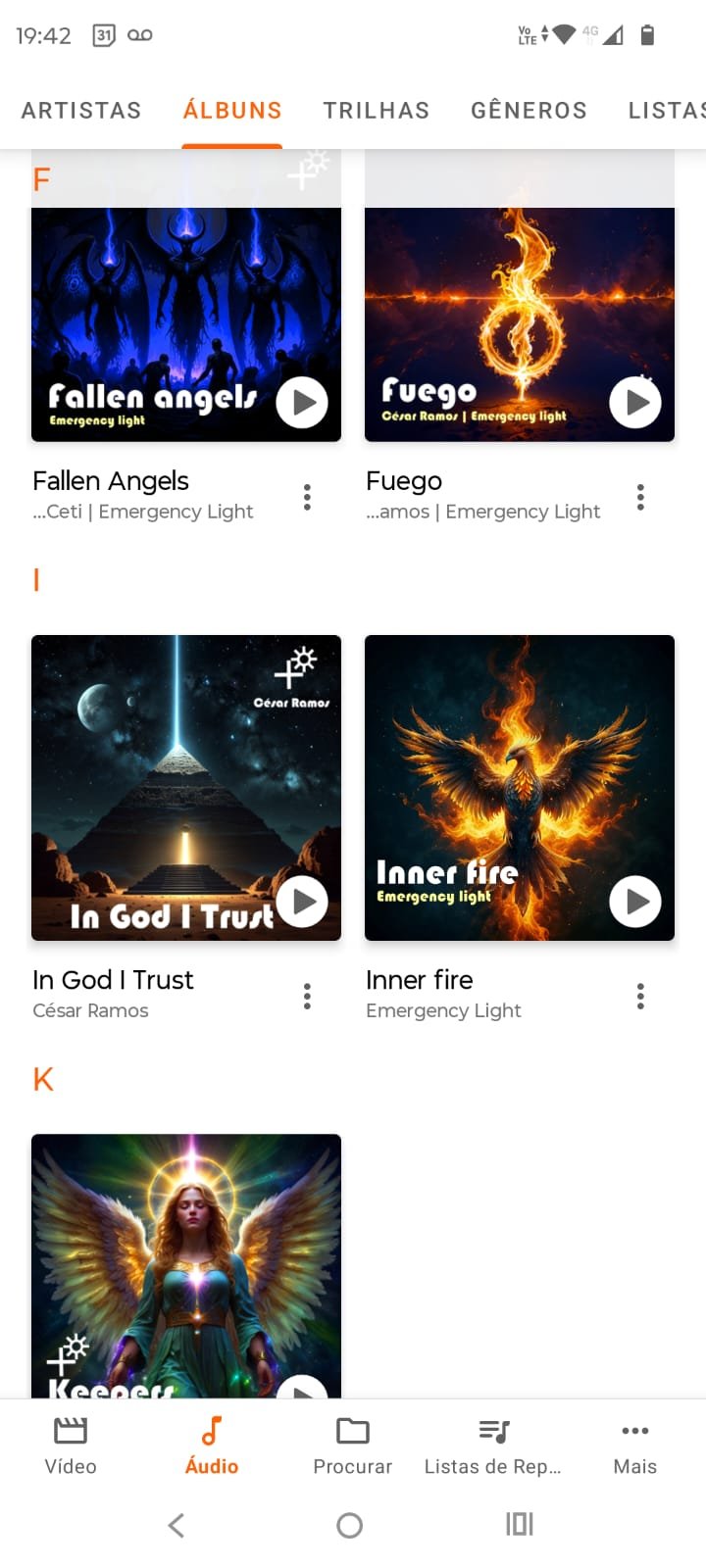
Task: Open Listas de Reprodução in bottom bar
Action: (493, 1446)
